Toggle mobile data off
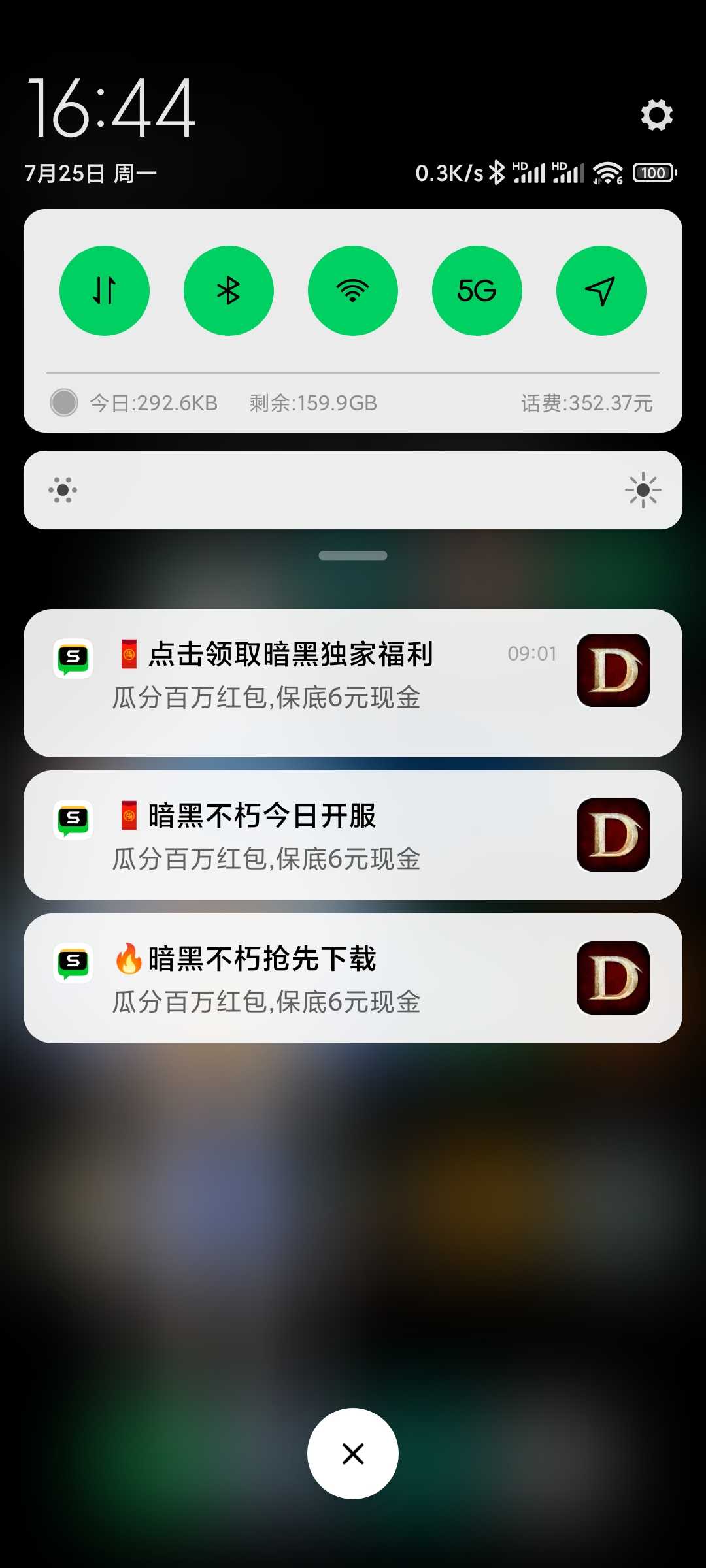This screenshot has width=706, height=1568. [x=105, y=291]
